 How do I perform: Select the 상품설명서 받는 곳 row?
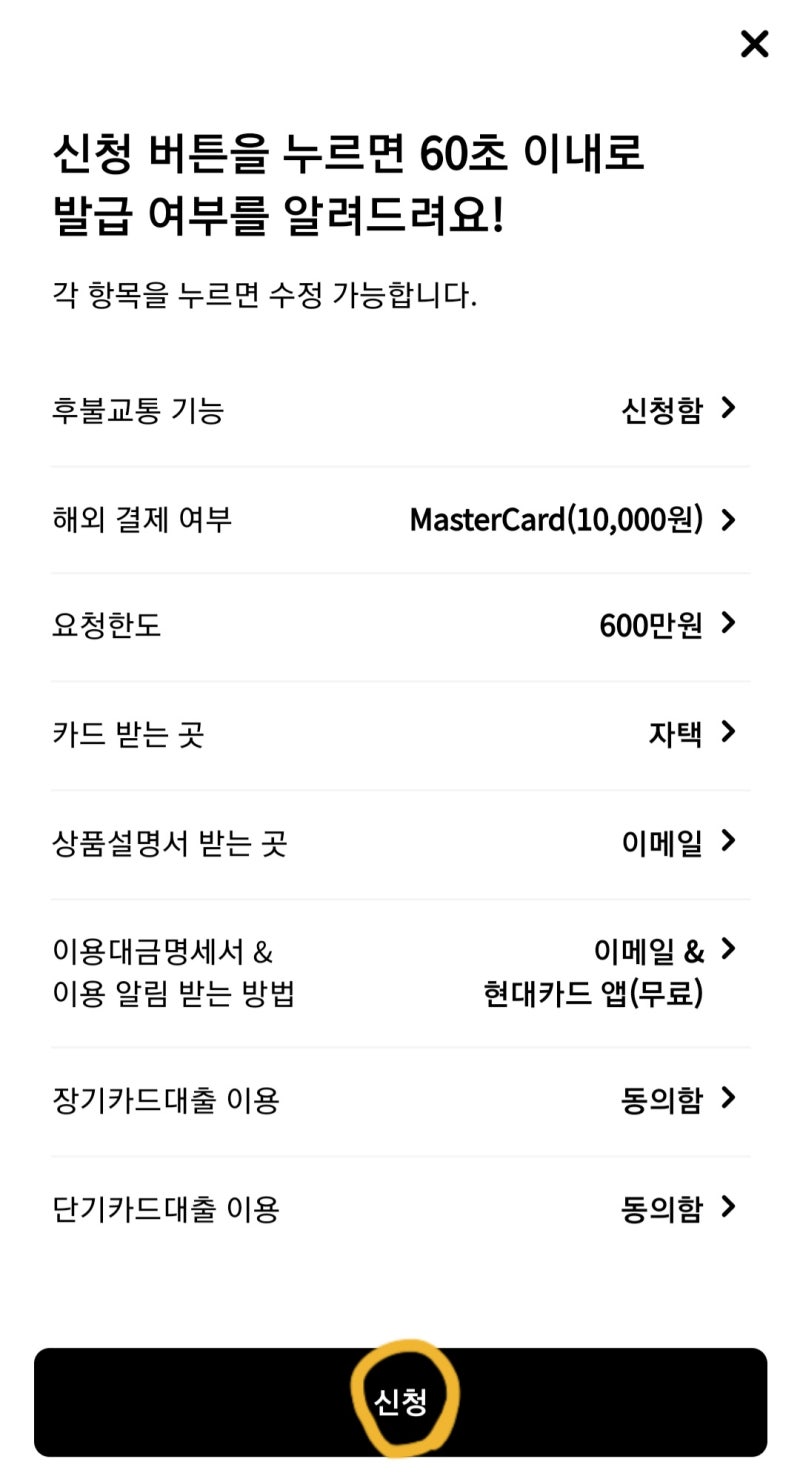400,842
